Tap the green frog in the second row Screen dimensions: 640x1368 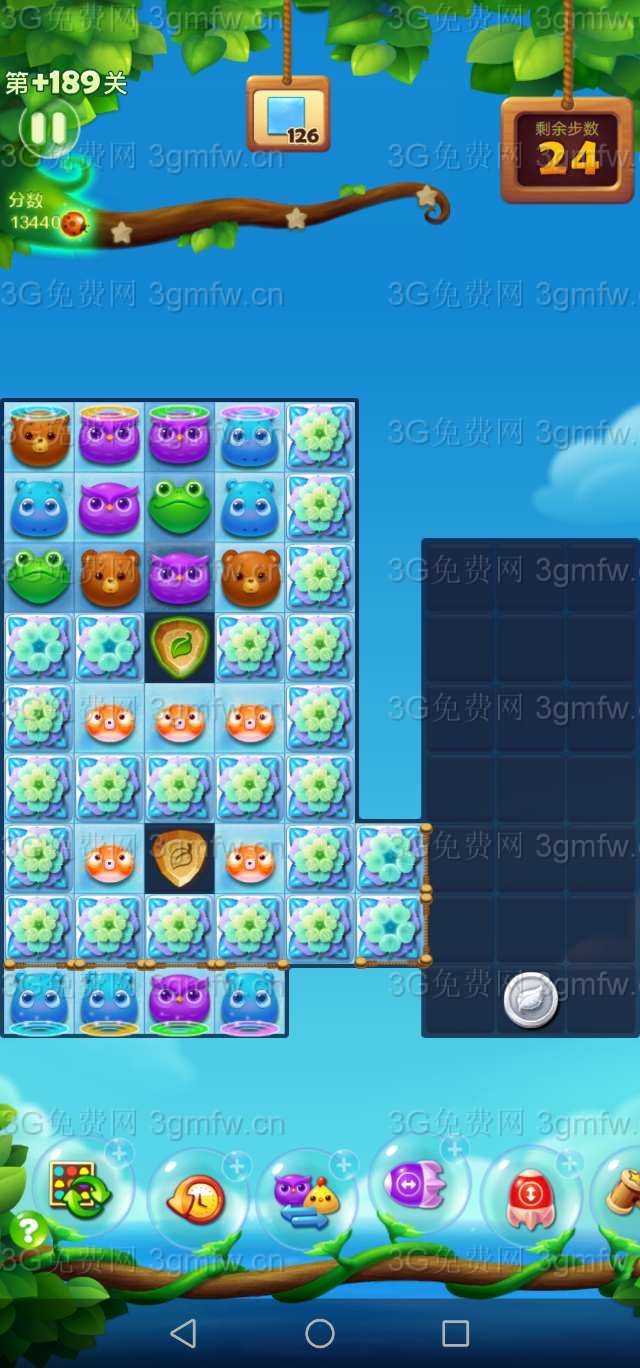pos(180,507)
